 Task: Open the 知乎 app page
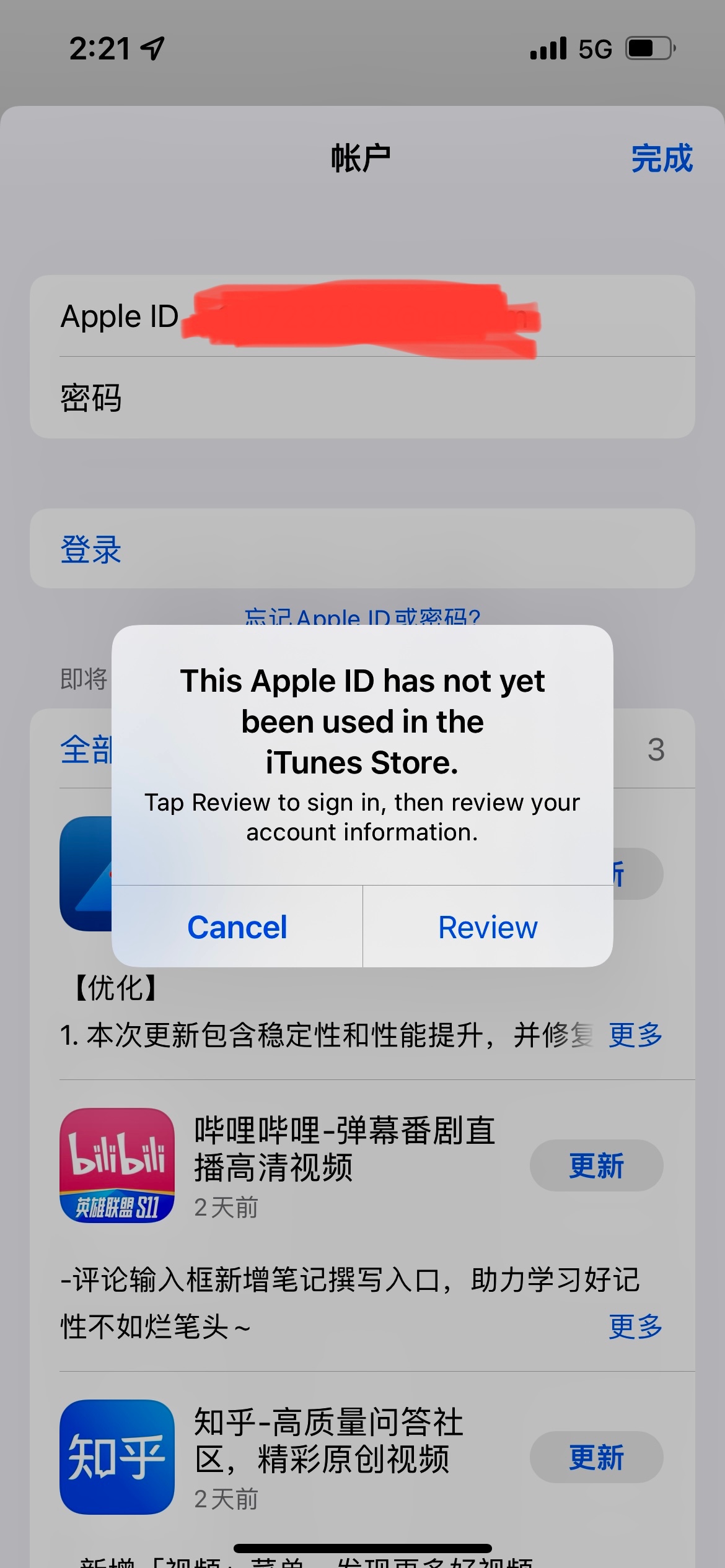(117, 1457)
